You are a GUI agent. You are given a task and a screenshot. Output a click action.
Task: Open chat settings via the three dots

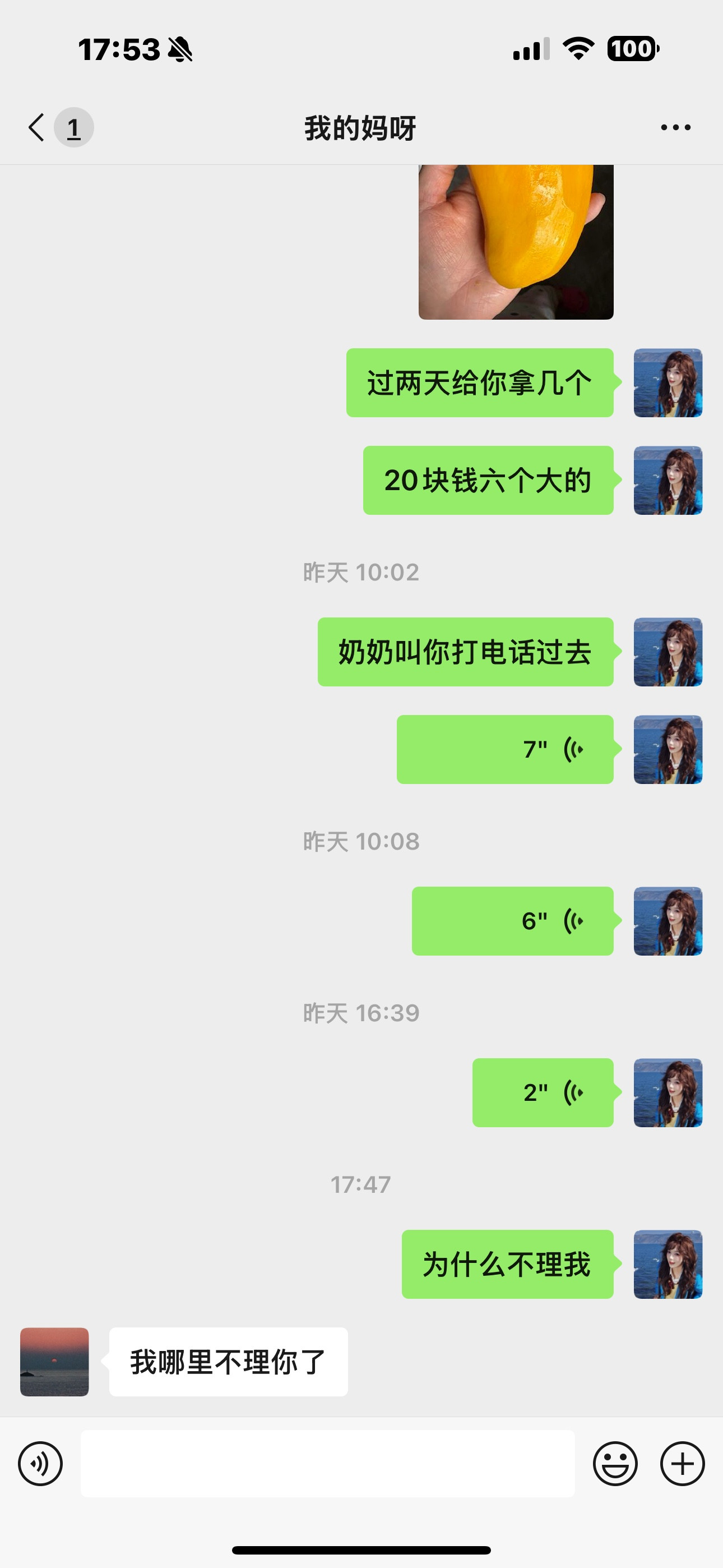675,127
